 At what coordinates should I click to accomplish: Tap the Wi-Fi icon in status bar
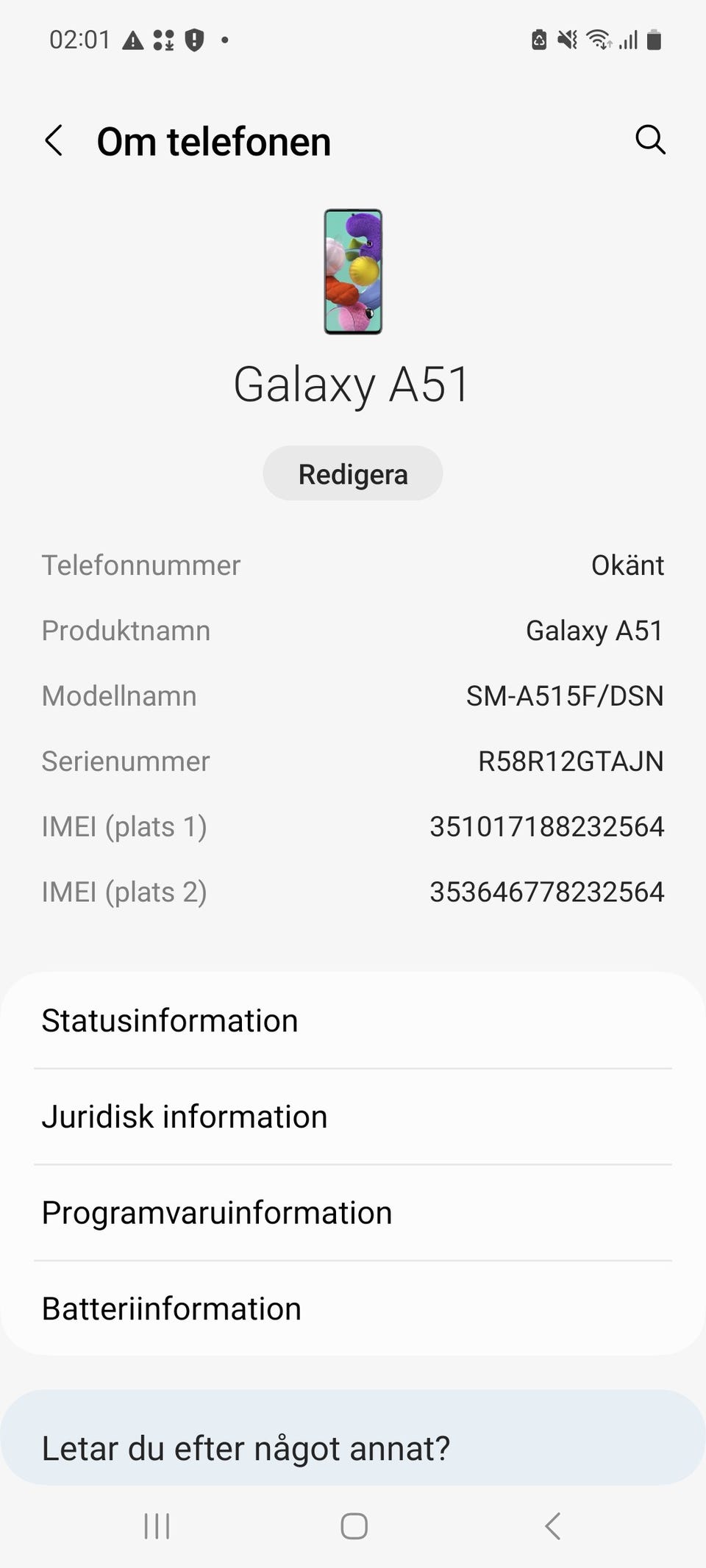click(x=598, y=40)
